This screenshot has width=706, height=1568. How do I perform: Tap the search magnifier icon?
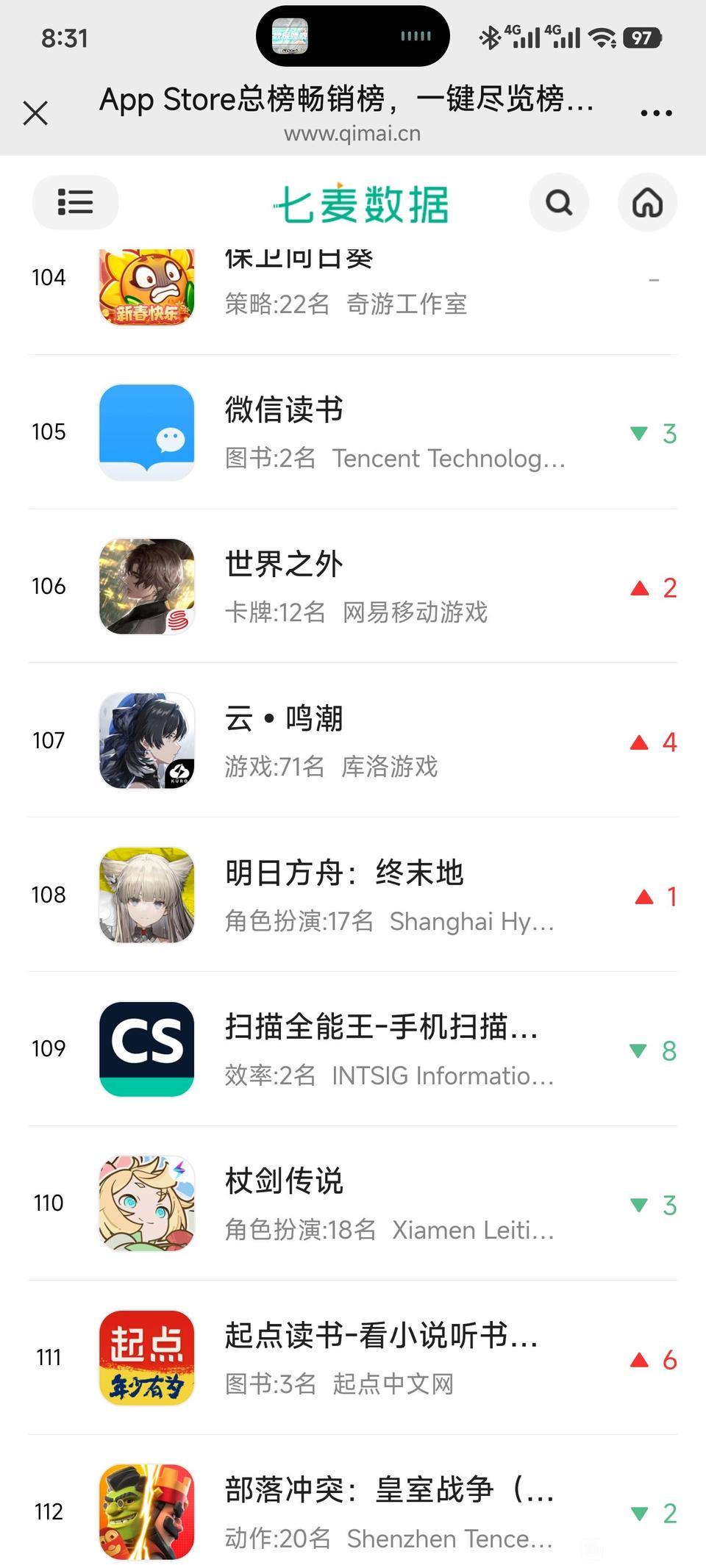[559, 202]
